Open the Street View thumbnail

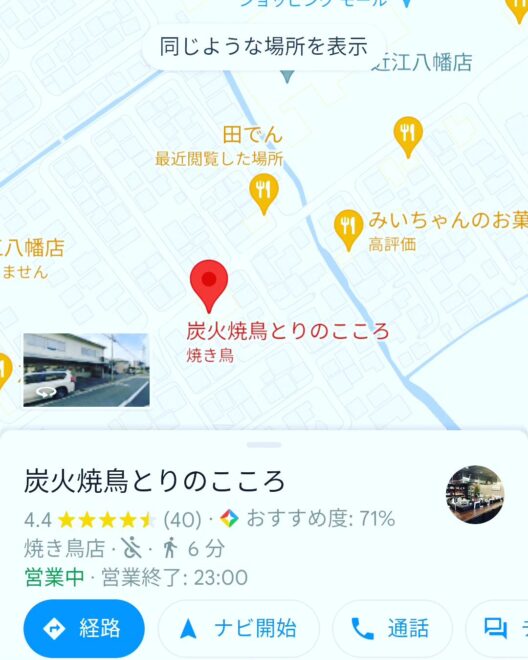86,370
